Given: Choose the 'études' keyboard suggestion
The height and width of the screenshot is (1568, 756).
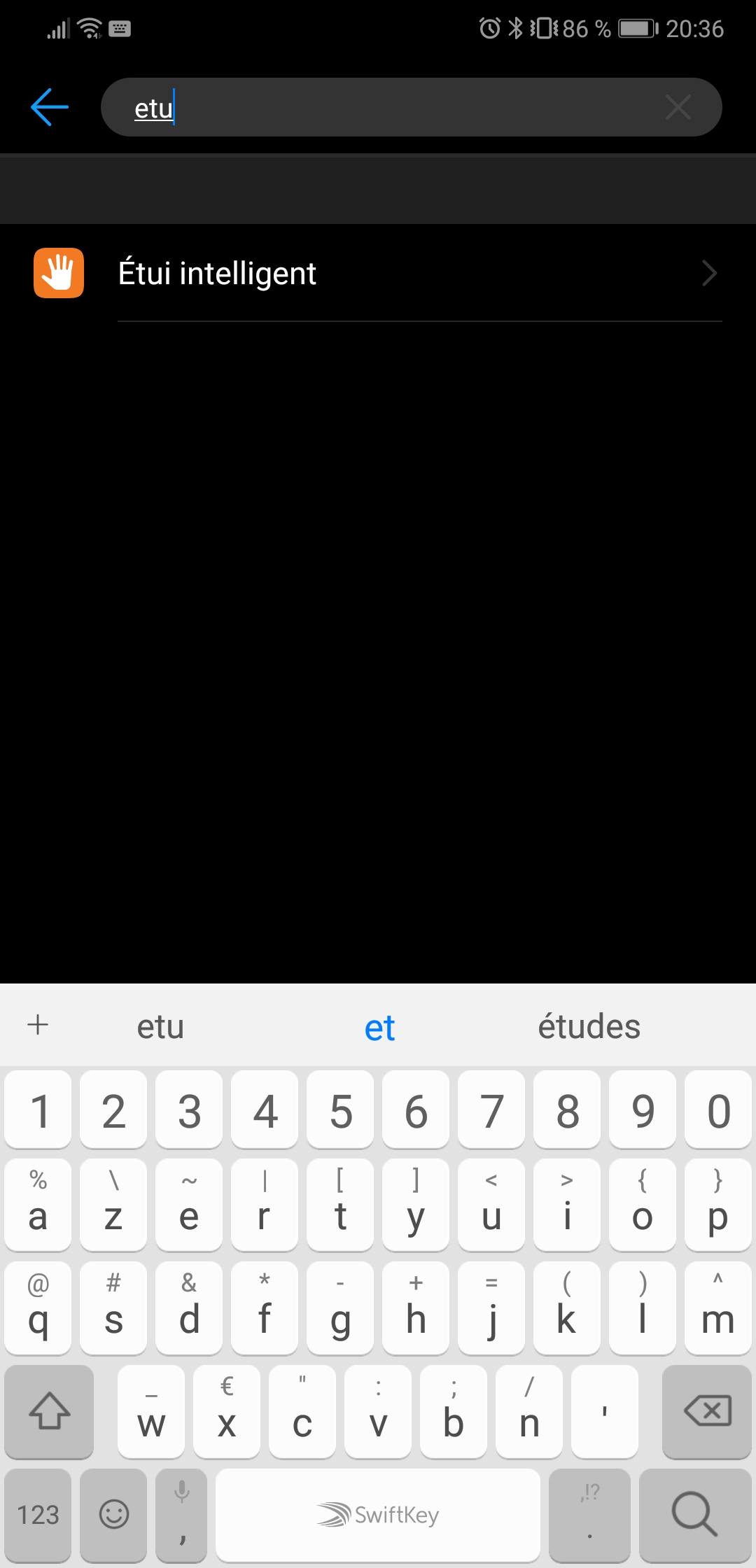Looking at the screenshot, I should point(589,1027).
